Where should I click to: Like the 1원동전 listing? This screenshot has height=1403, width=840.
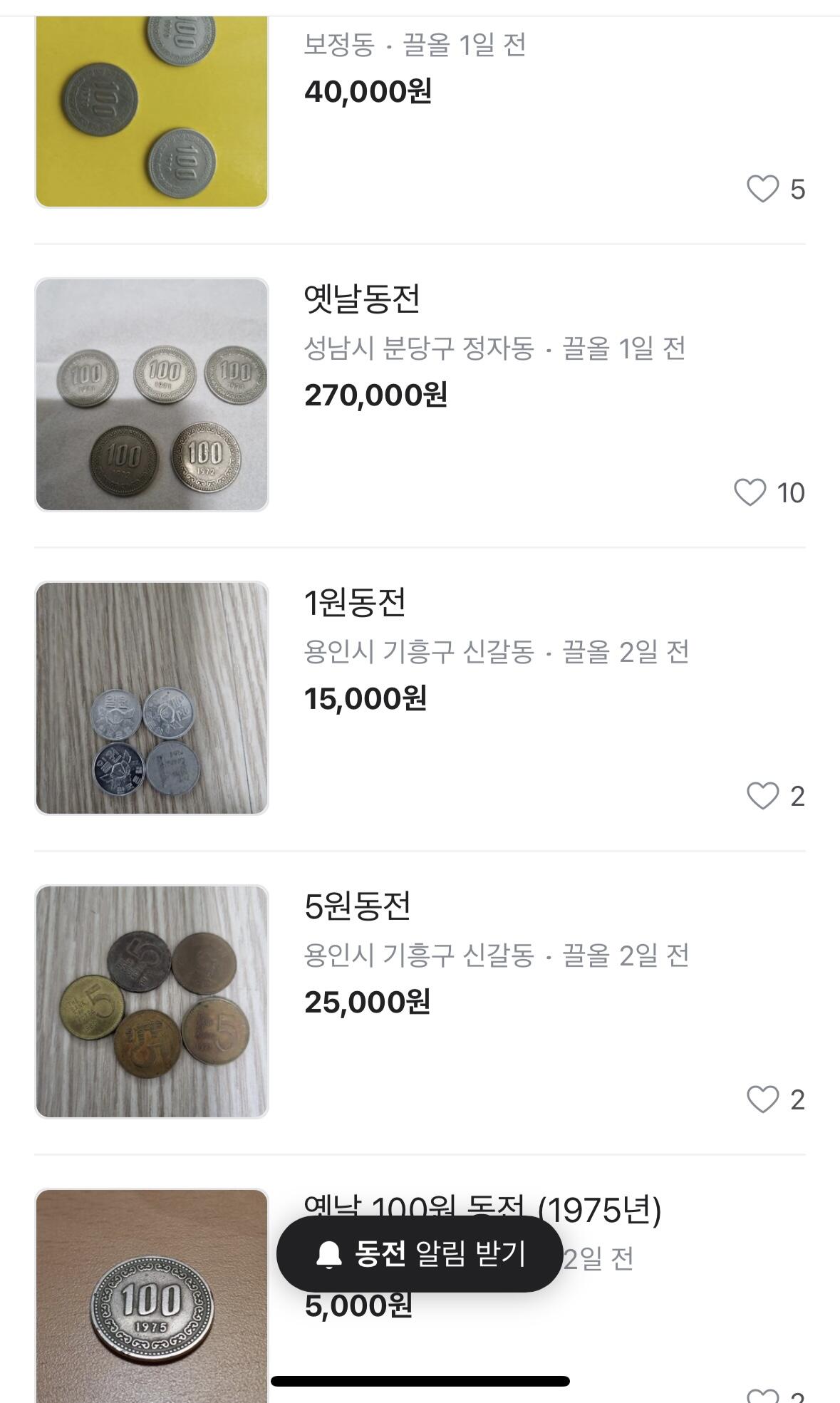pos(762,796)
